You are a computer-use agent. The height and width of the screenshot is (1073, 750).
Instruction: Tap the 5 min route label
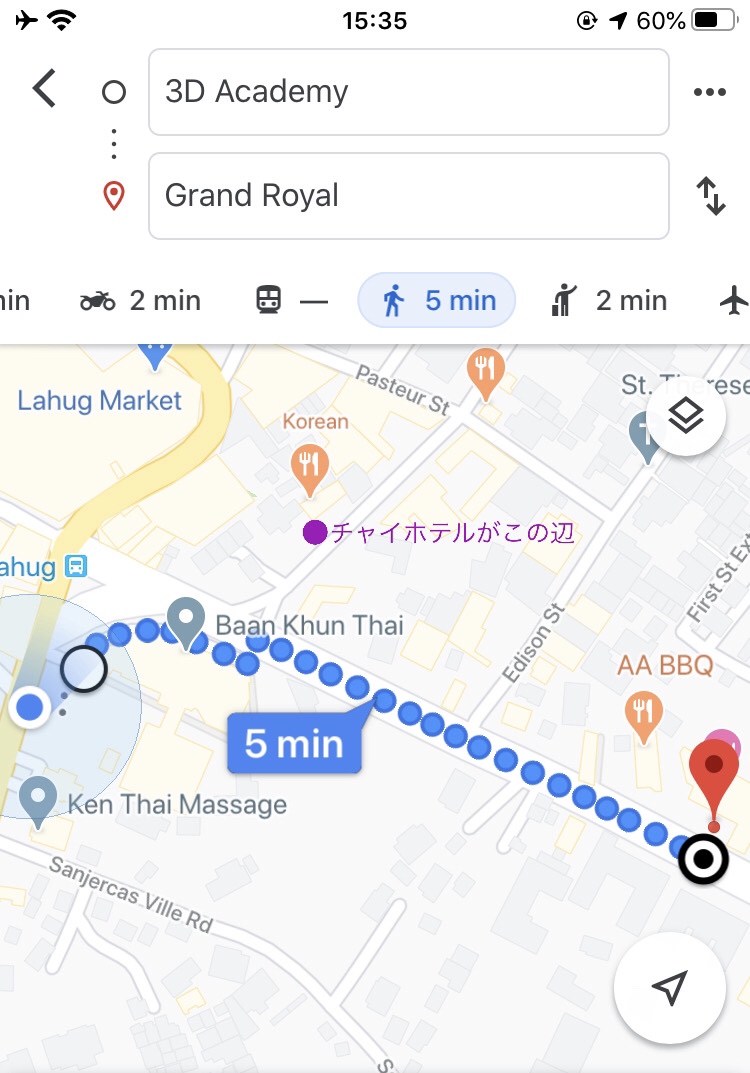pyautogui.click(x=293, y=744)
